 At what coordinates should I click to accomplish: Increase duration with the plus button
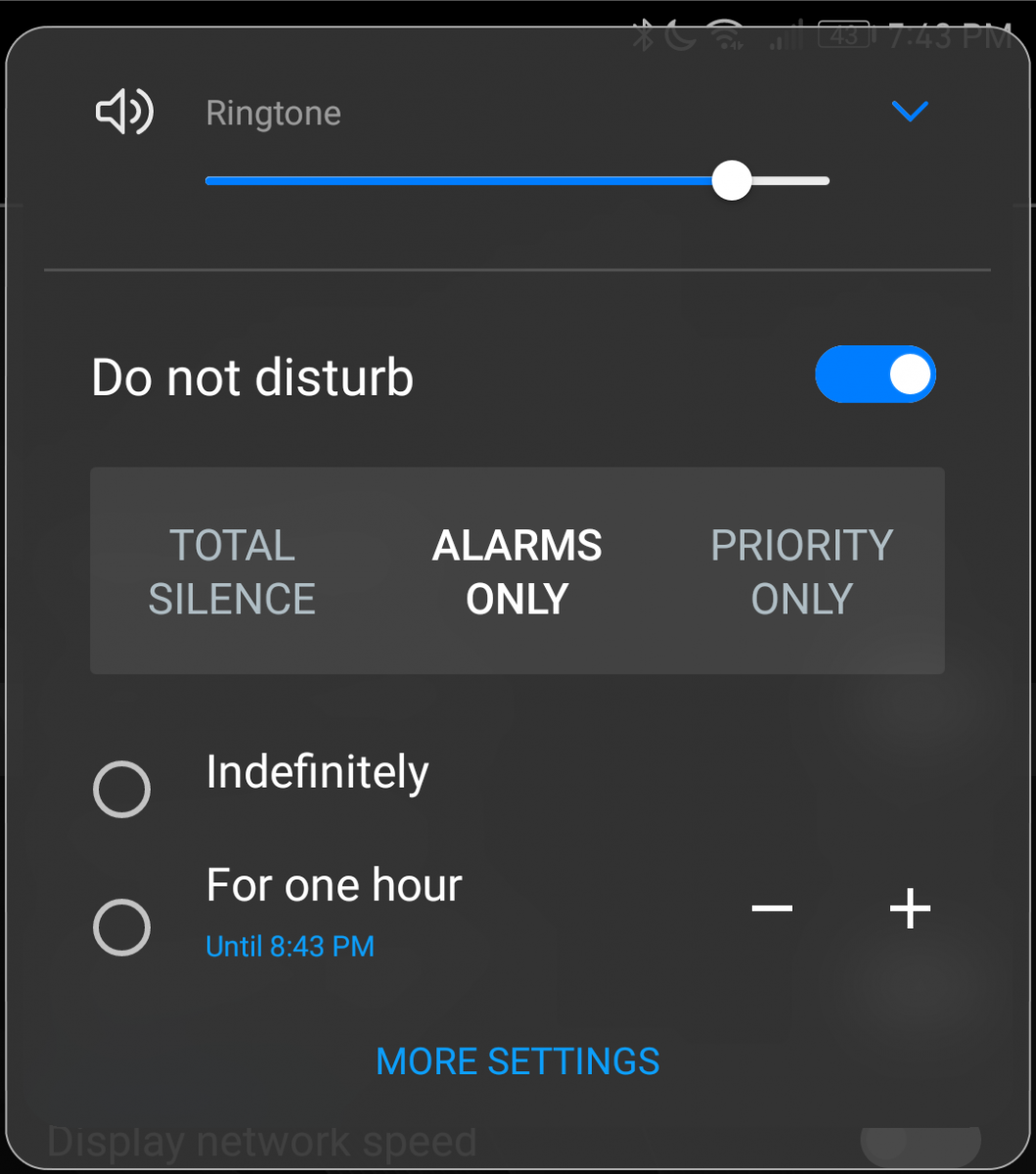[909, 910]
